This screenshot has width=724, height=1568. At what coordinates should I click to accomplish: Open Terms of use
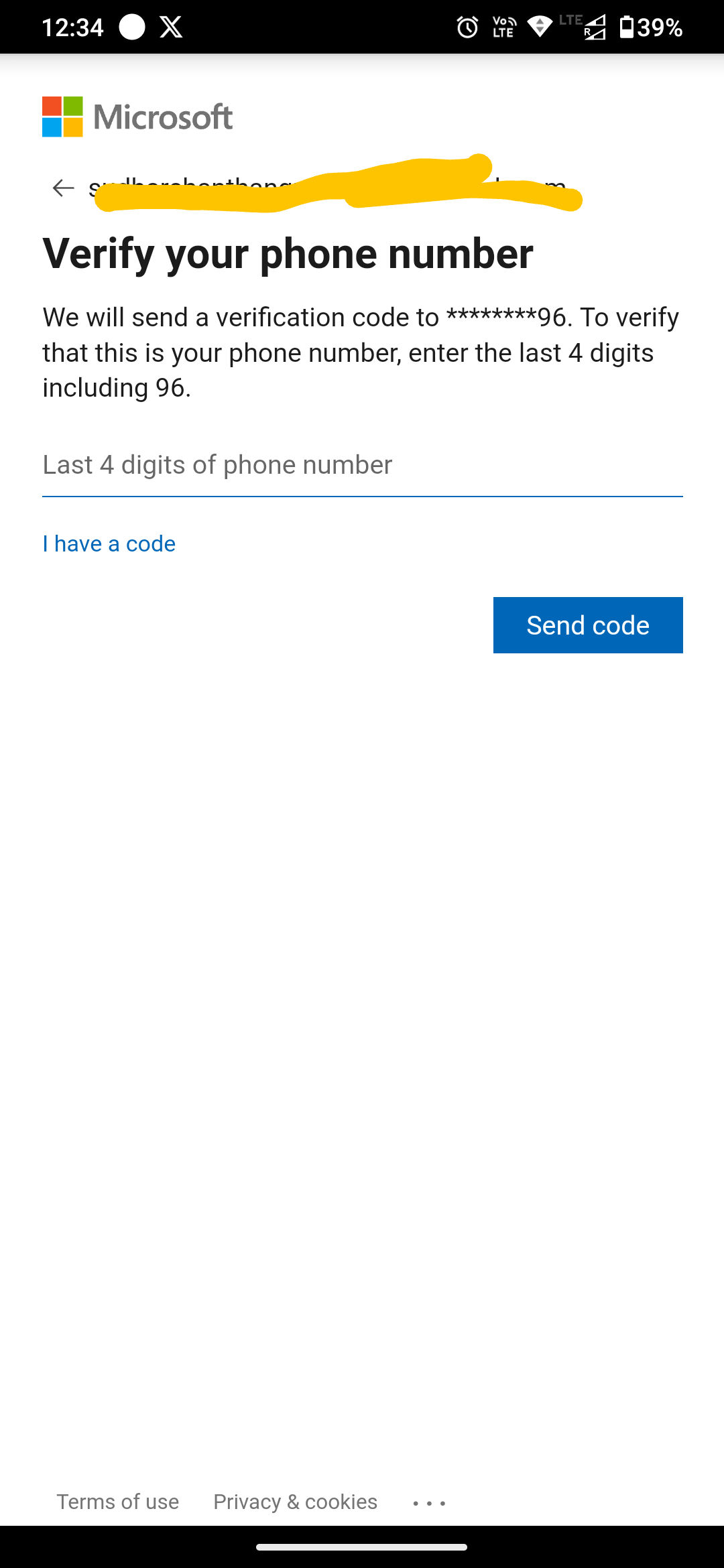(117, 1502)
